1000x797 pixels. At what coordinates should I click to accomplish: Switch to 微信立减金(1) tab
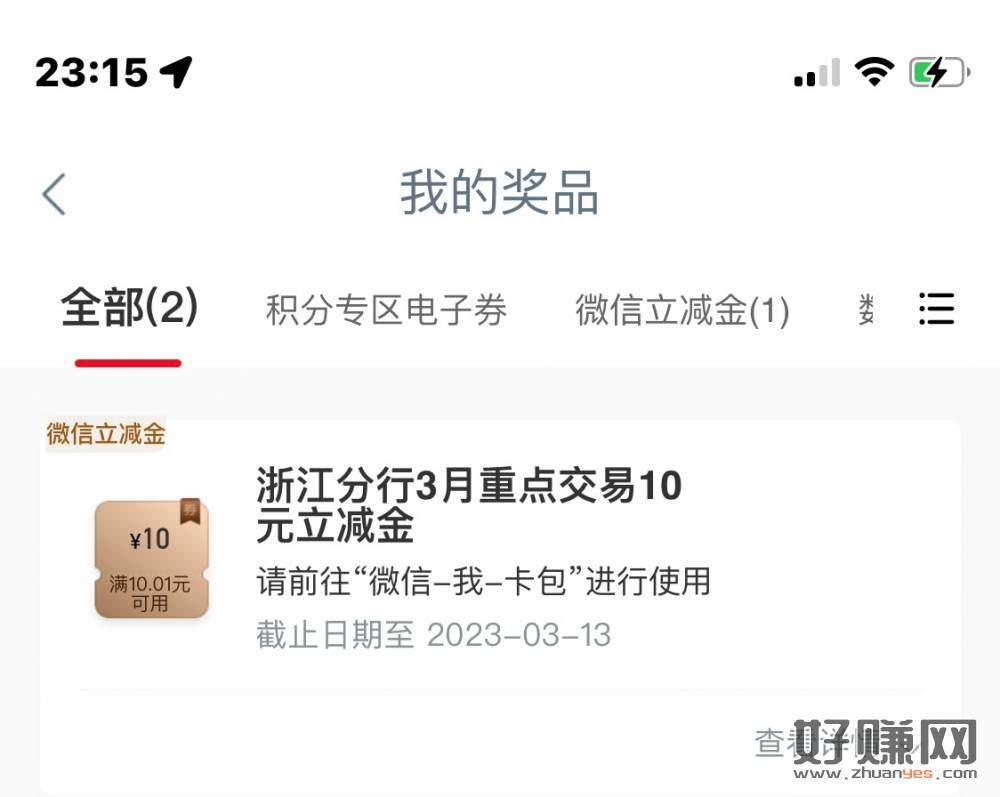(682, 311)
